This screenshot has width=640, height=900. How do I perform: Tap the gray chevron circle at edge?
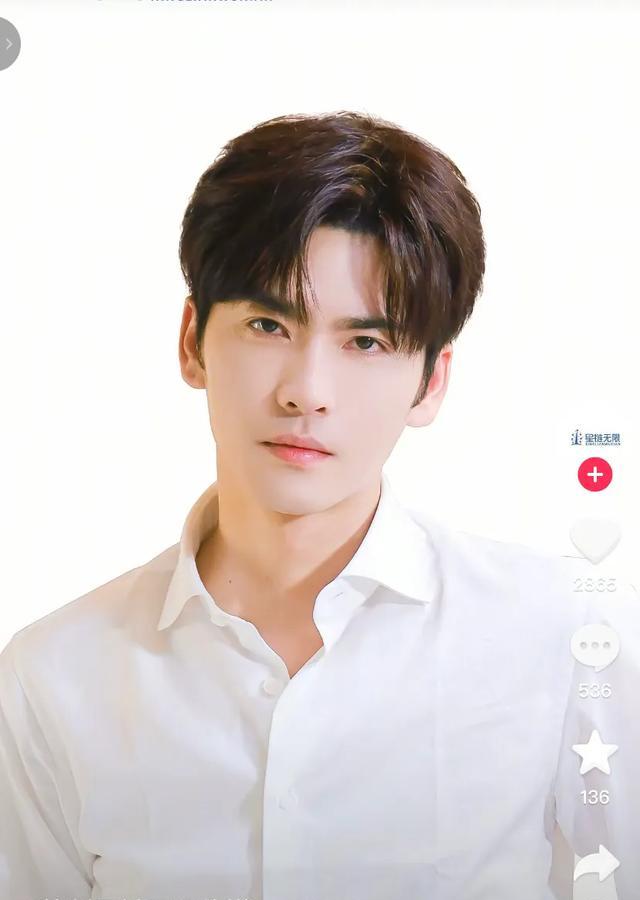point(8,44)
